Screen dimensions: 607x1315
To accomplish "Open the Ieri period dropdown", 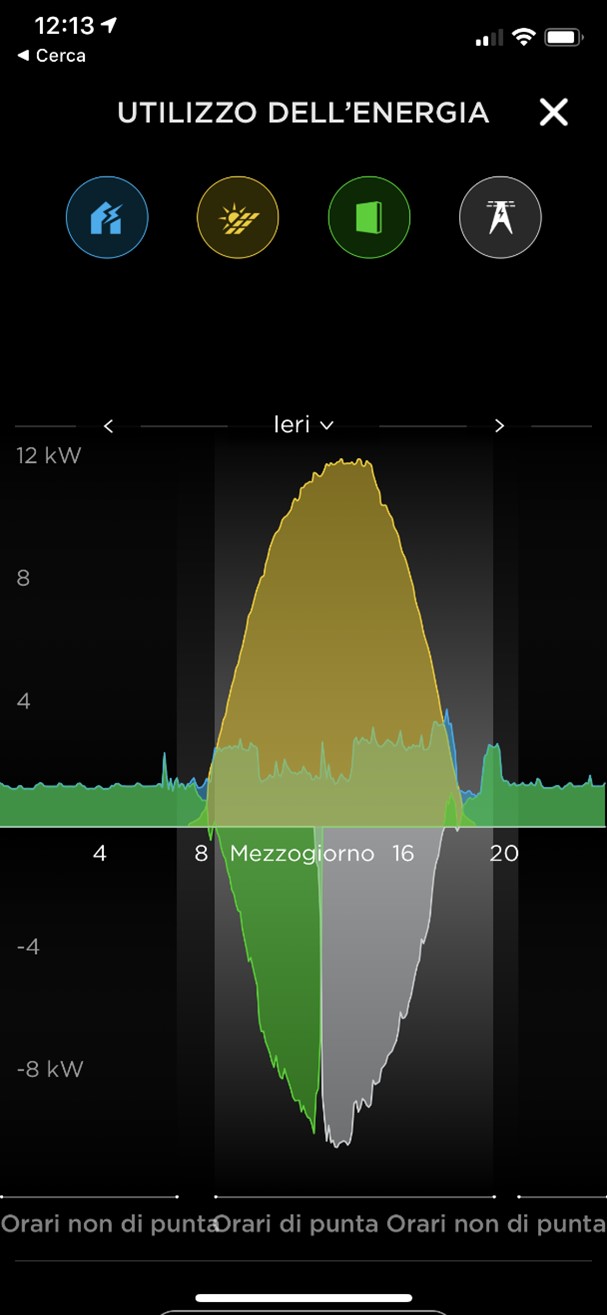I will point(303,425).
